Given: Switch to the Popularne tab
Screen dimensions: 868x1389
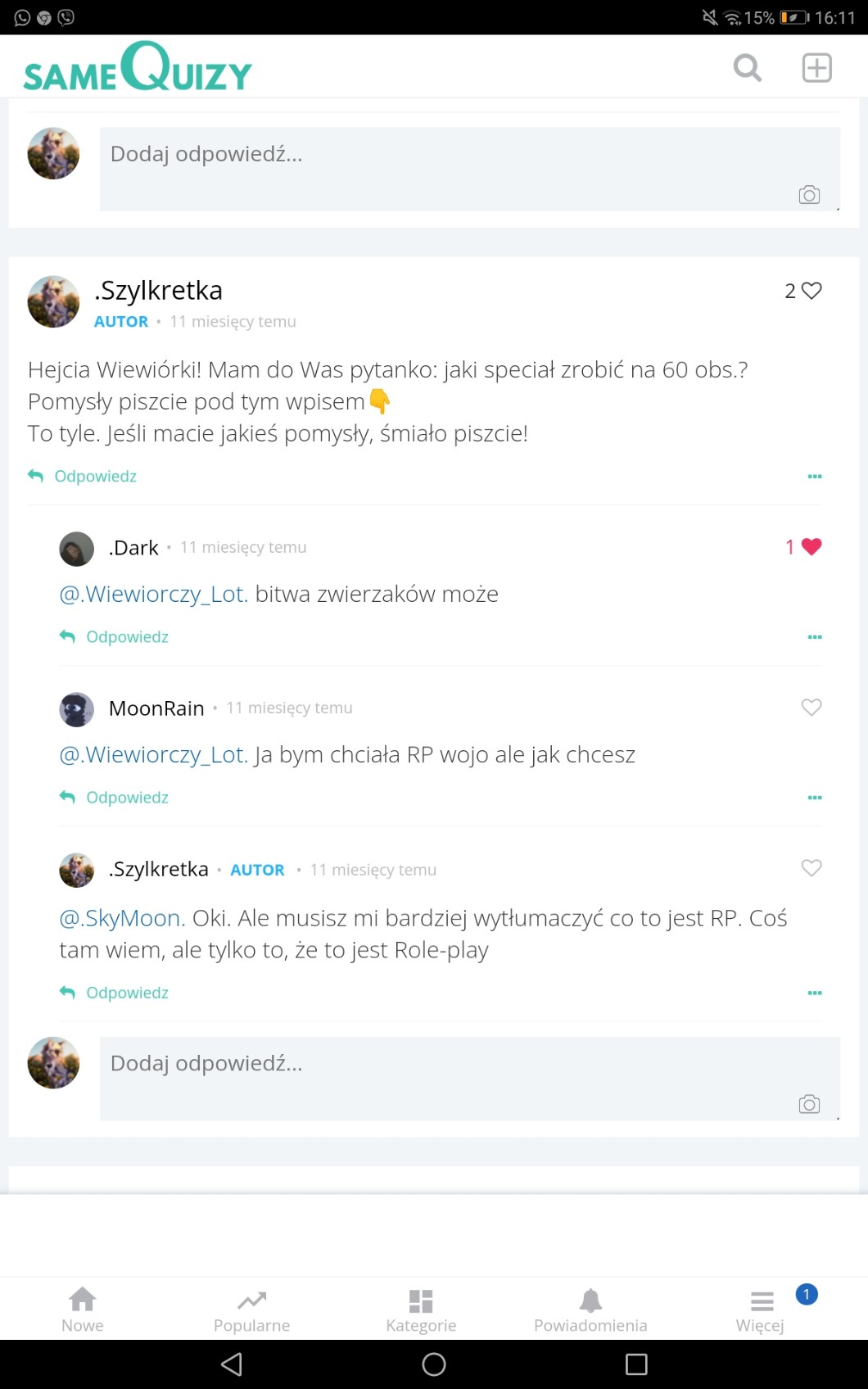Looking at the screenshot, I should [x=251, y=1310].
